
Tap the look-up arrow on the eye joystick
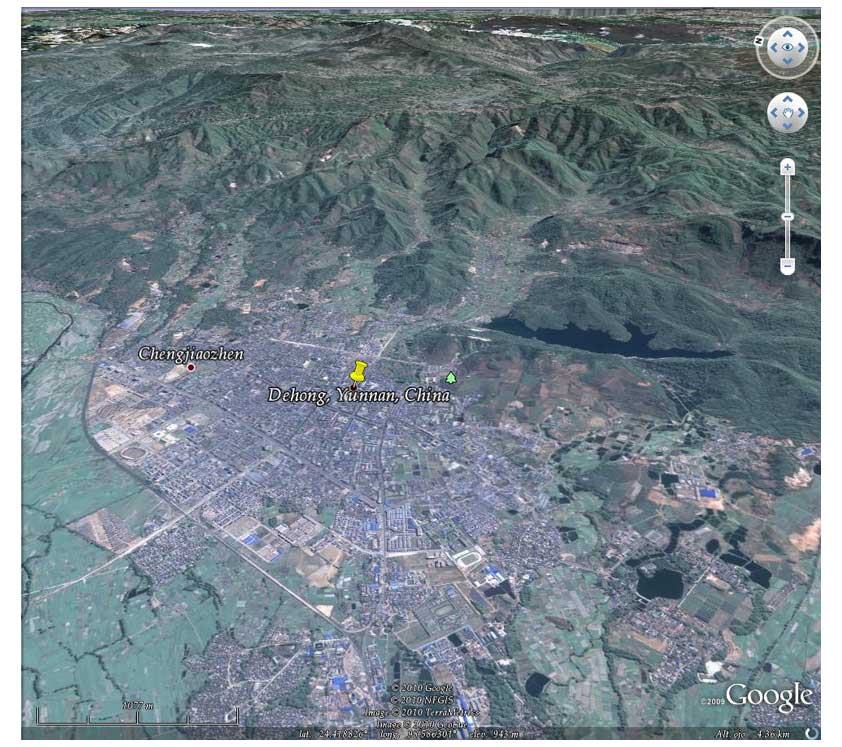[787, 34]
